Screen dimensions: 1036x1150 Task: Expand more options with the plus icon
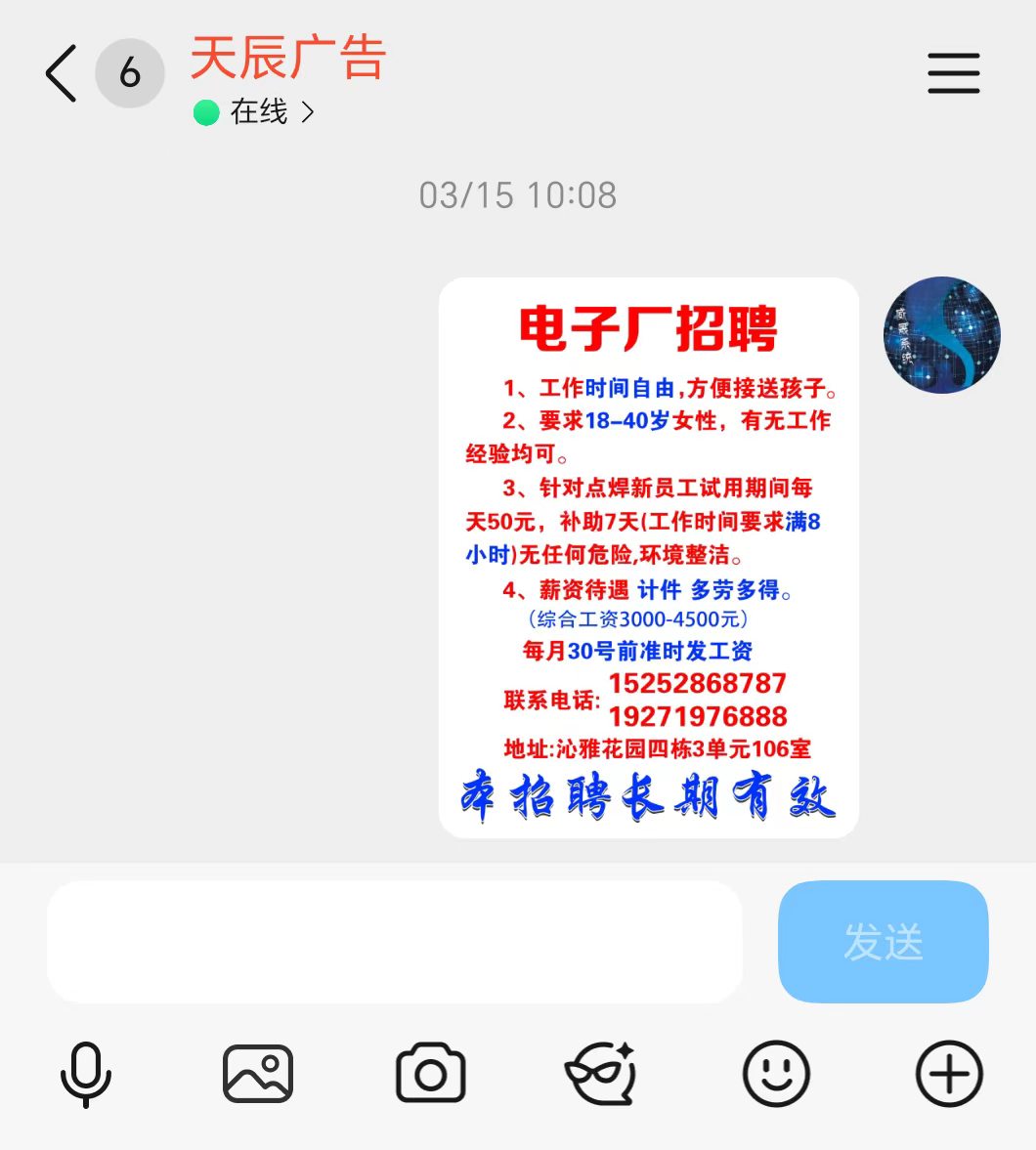click(948, 1074)
